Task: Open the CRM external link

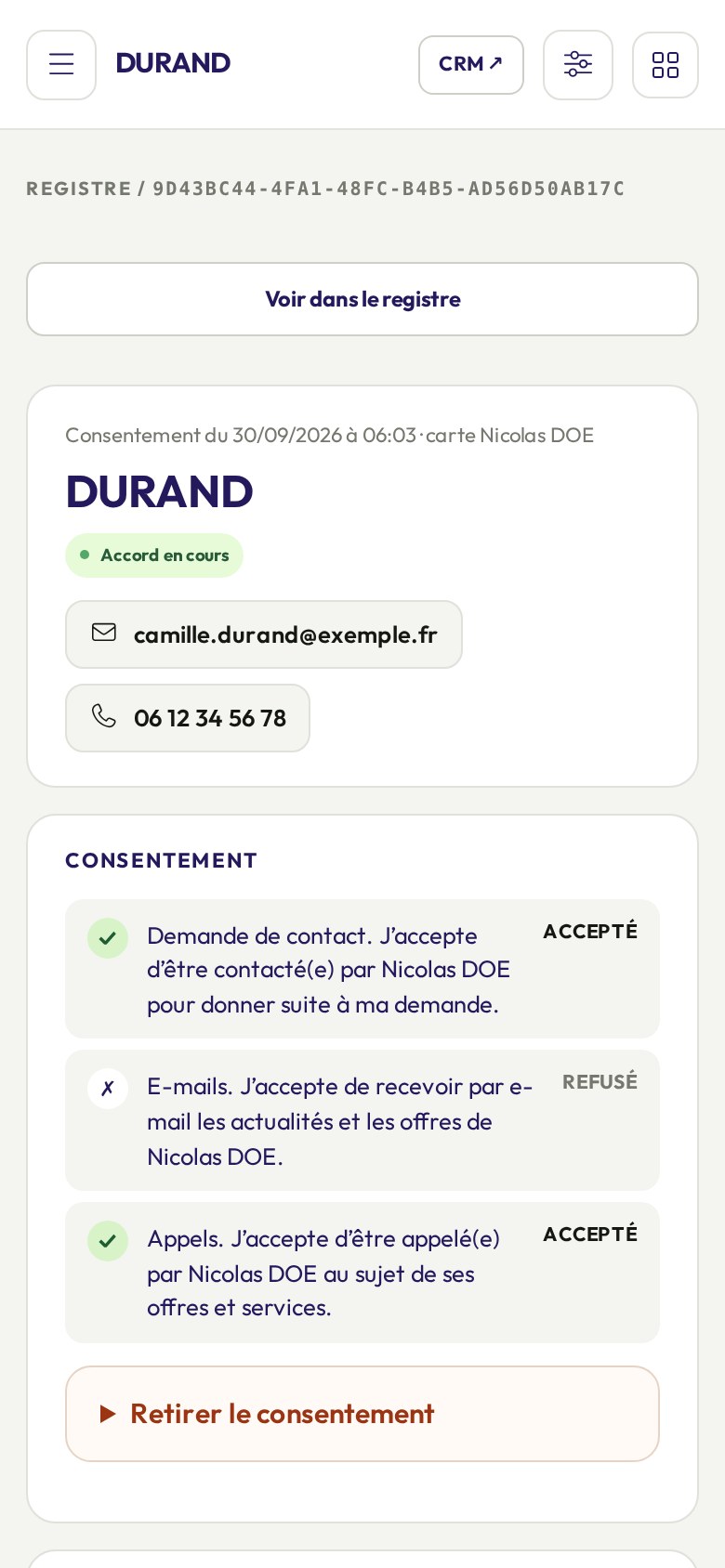Action: (x=471, y=65)
